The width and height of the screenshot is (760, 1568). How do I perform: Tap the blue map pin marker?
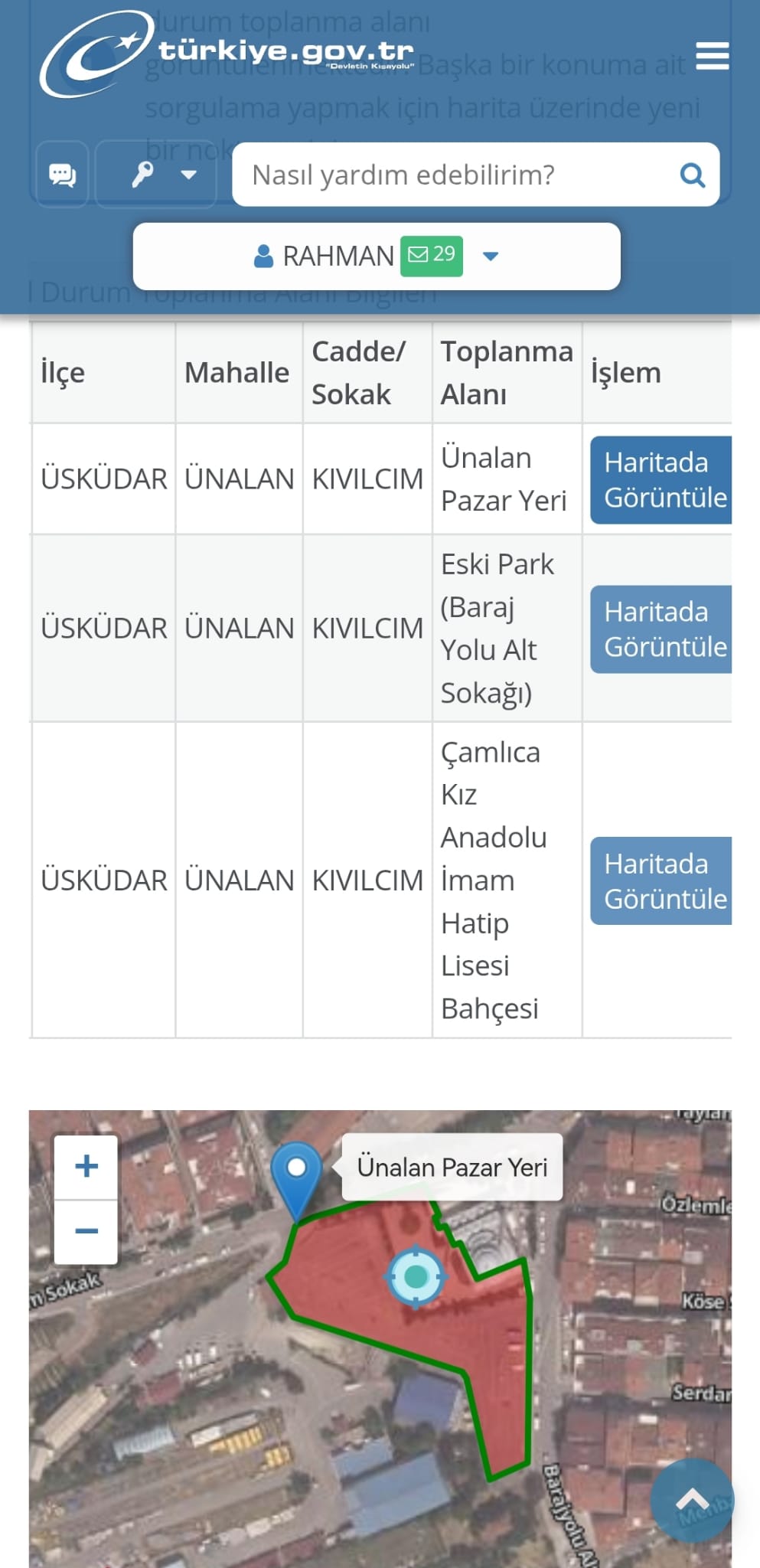pyautogui.click(x=296, y=1173)
